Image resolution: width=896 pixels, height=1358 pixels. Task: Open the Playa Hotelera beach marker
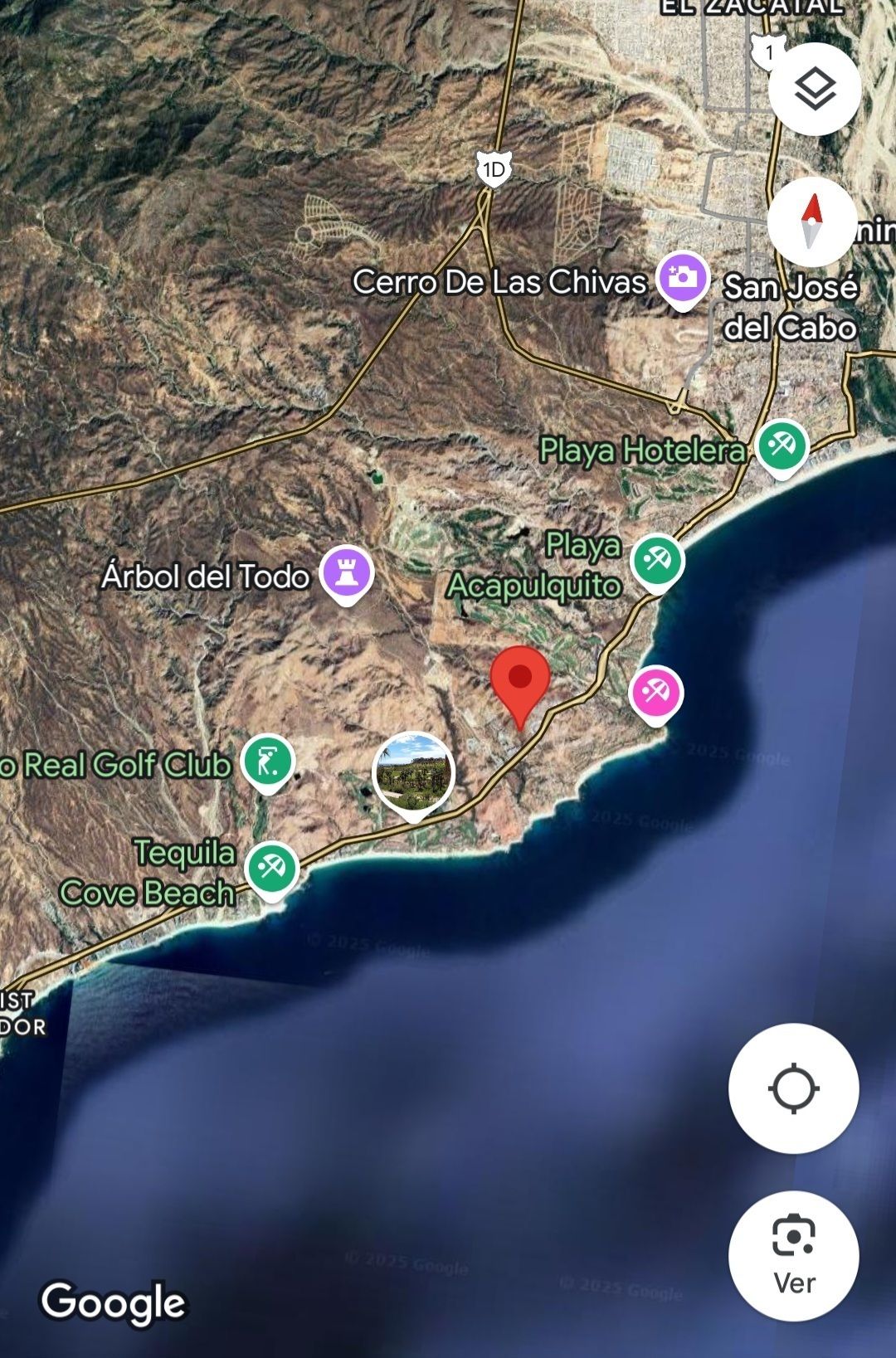pyautogui.click(x=782, y=445)
